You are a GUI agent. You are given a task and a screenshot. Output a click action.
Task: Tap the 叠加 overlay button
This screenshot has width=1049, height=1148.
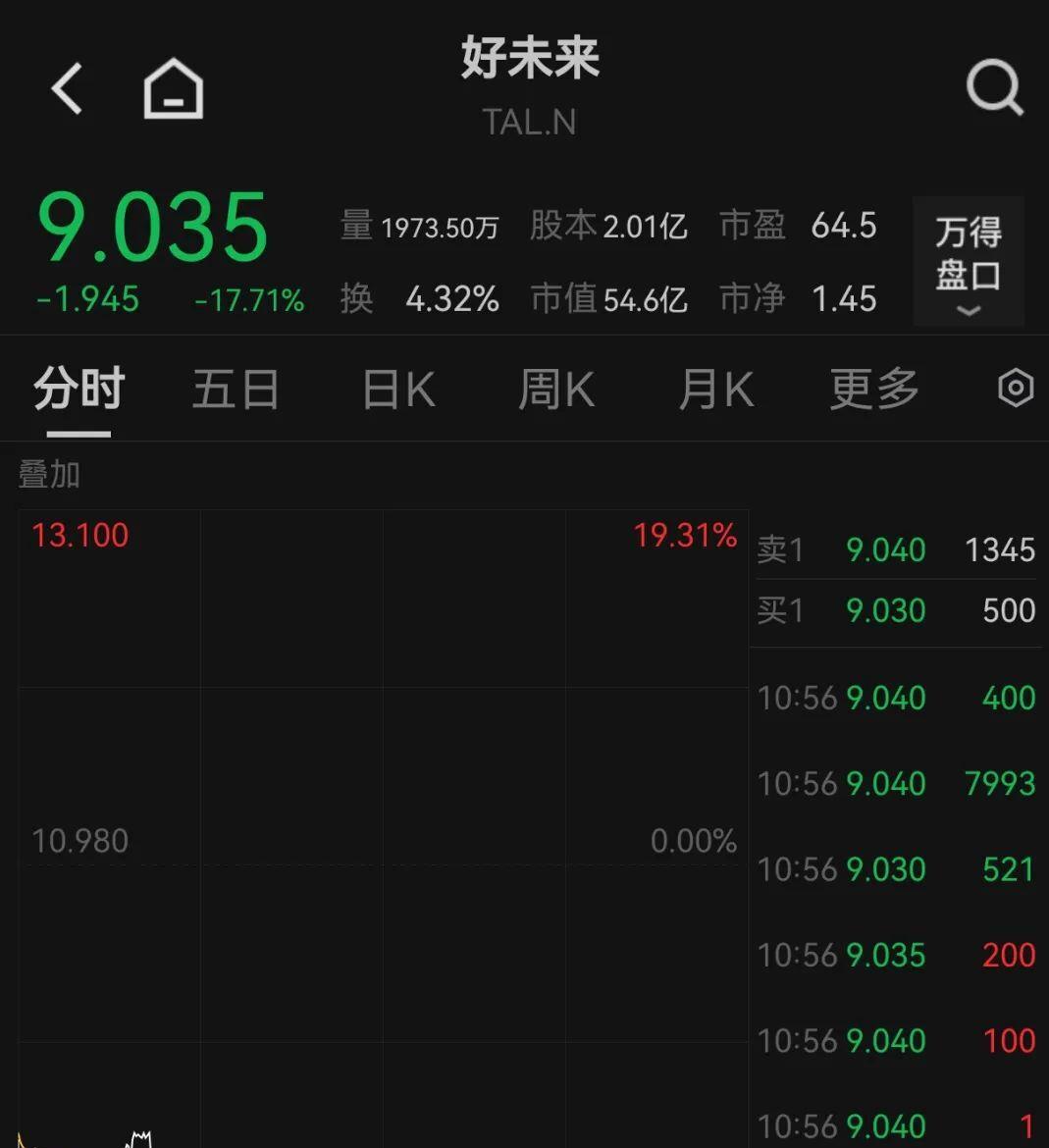44,474
